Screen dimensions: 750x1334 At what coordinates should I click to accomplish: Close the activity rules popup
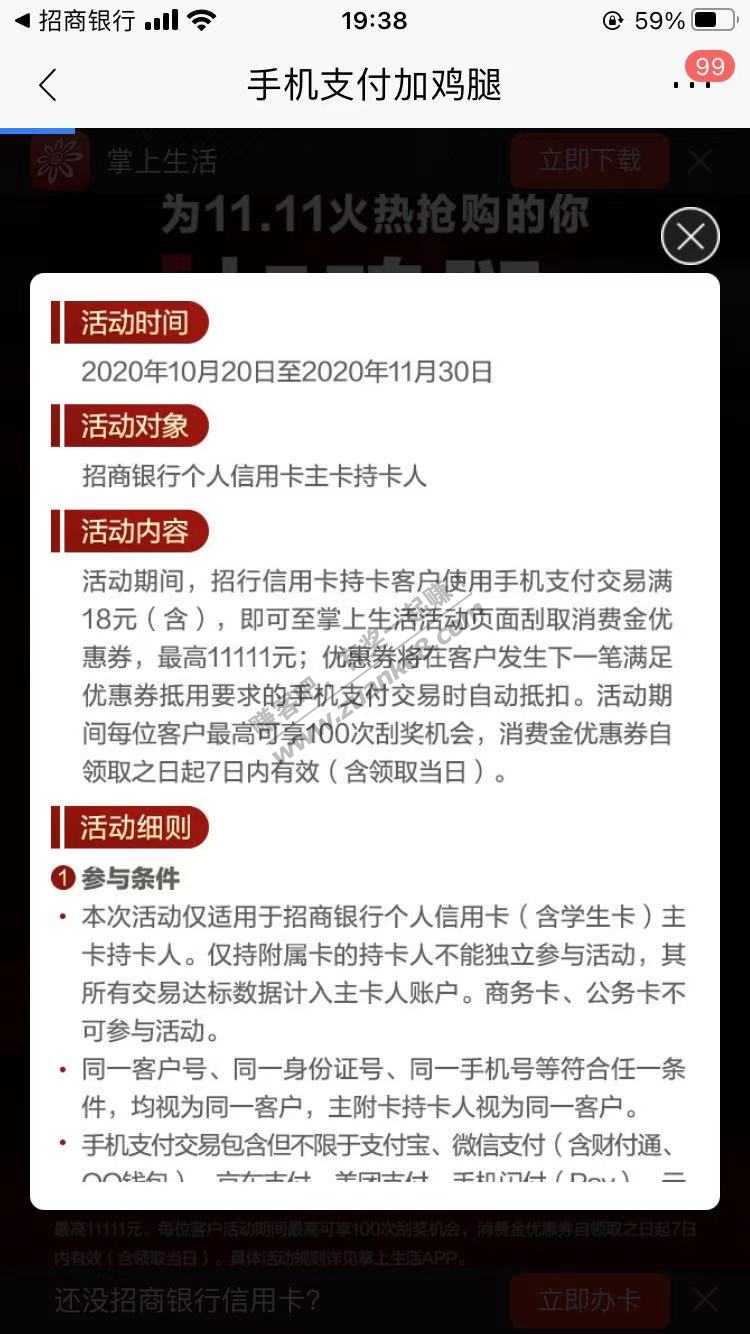point(690,237)
